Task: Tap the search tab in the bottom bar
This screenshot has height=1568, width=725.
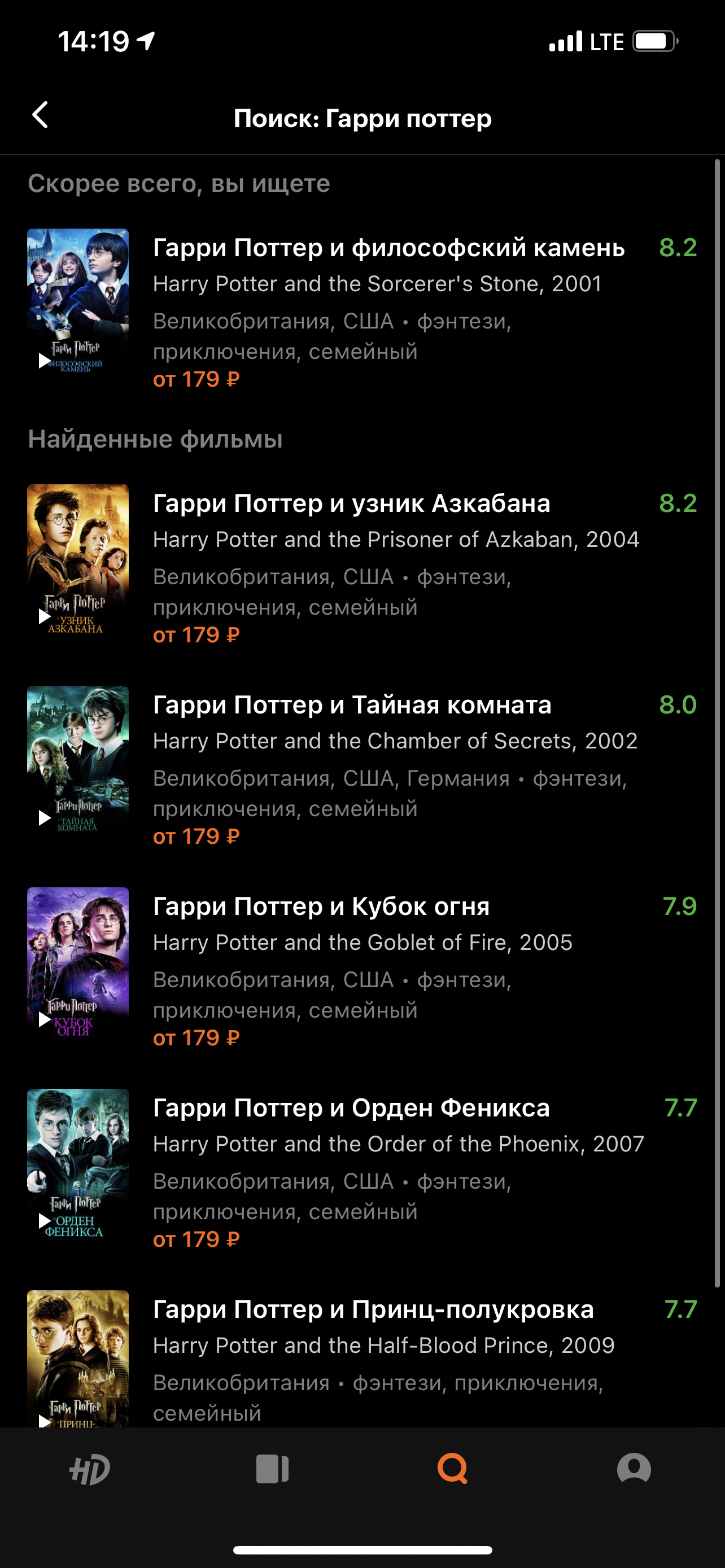Action: (452, 1469)
